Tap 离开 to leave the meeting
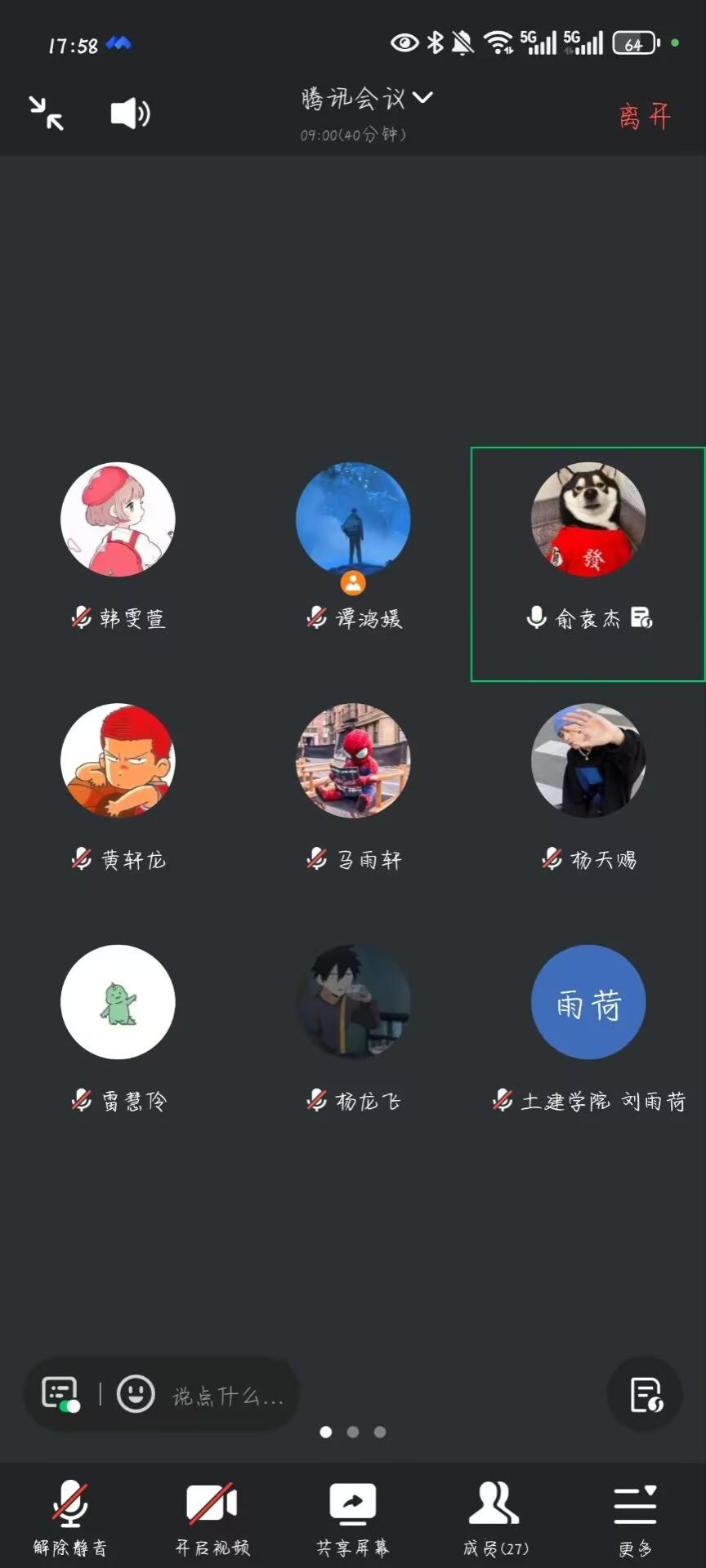 [x=644, y=117]
